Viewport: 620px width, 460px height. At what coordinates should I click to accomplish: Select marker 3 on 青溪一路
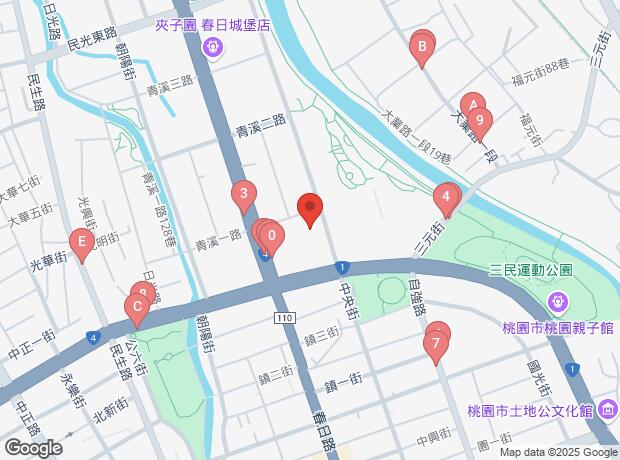tap(242, 194)
